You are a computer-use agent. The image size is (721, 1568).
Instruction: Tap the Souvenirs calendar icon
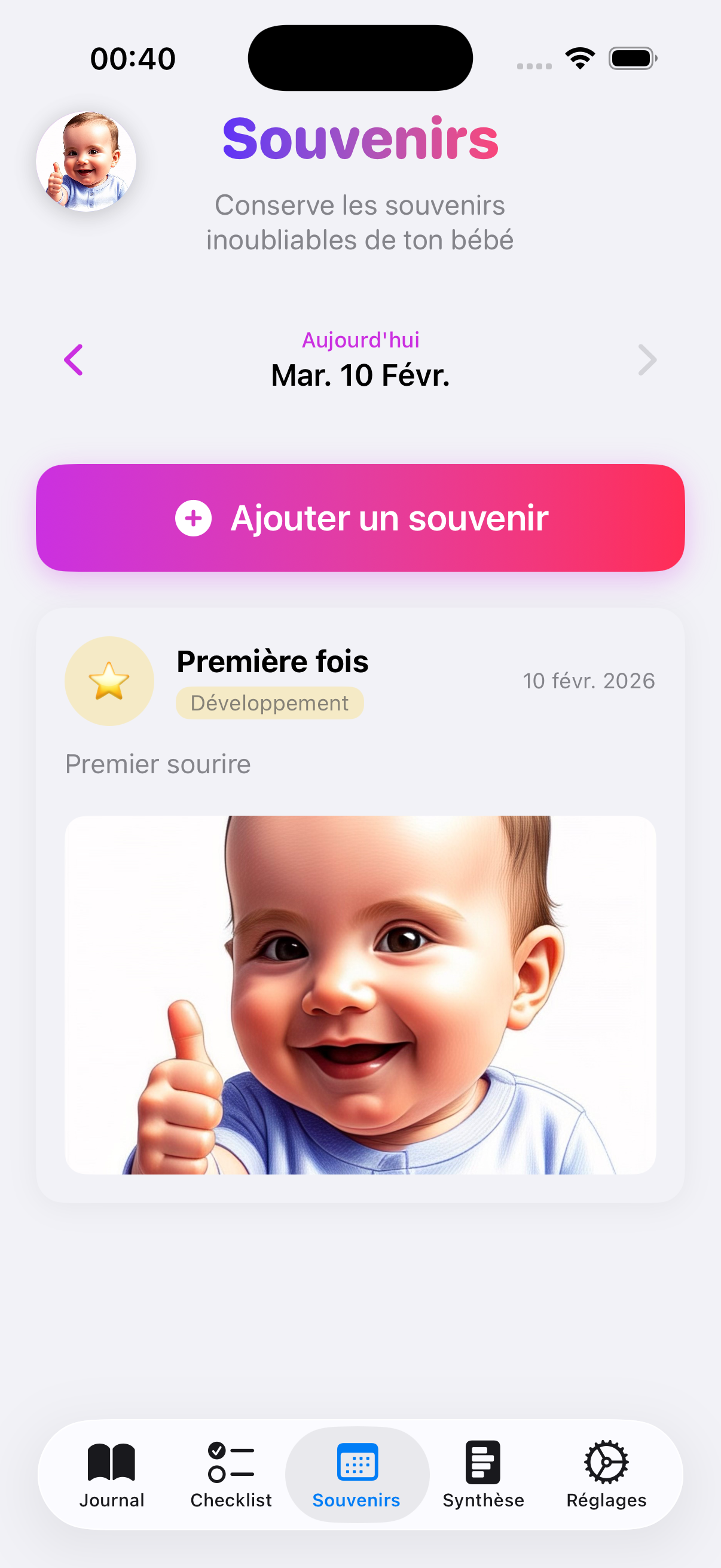click(x=356, y=1462)
